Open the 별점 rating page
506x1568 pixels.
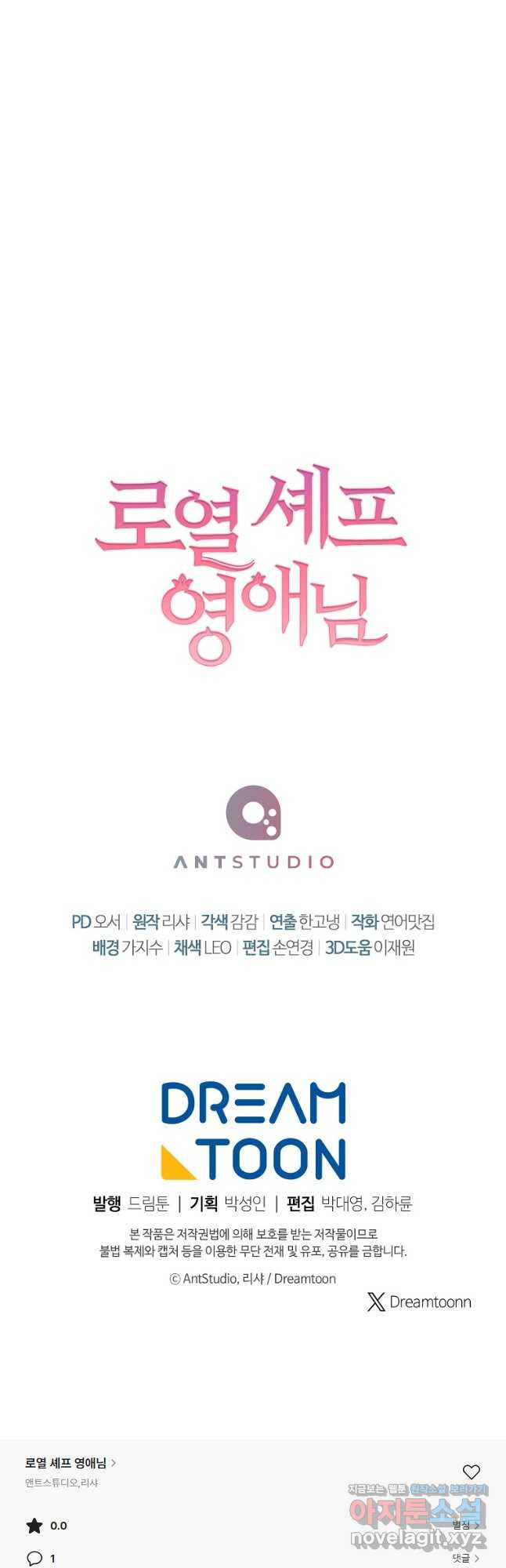coord(465,1525)
